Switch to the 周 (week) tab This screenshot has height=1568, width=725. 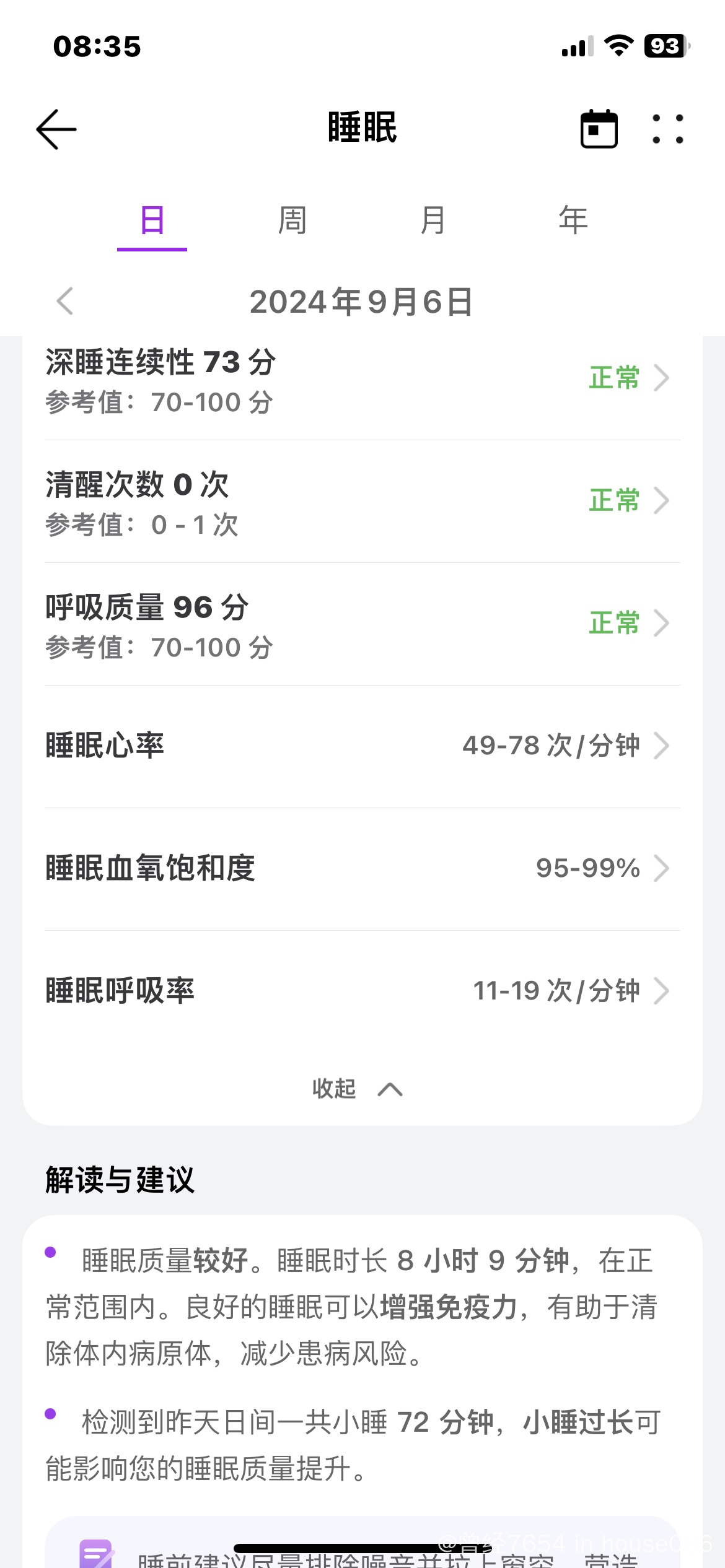click(x=292, y=220)
